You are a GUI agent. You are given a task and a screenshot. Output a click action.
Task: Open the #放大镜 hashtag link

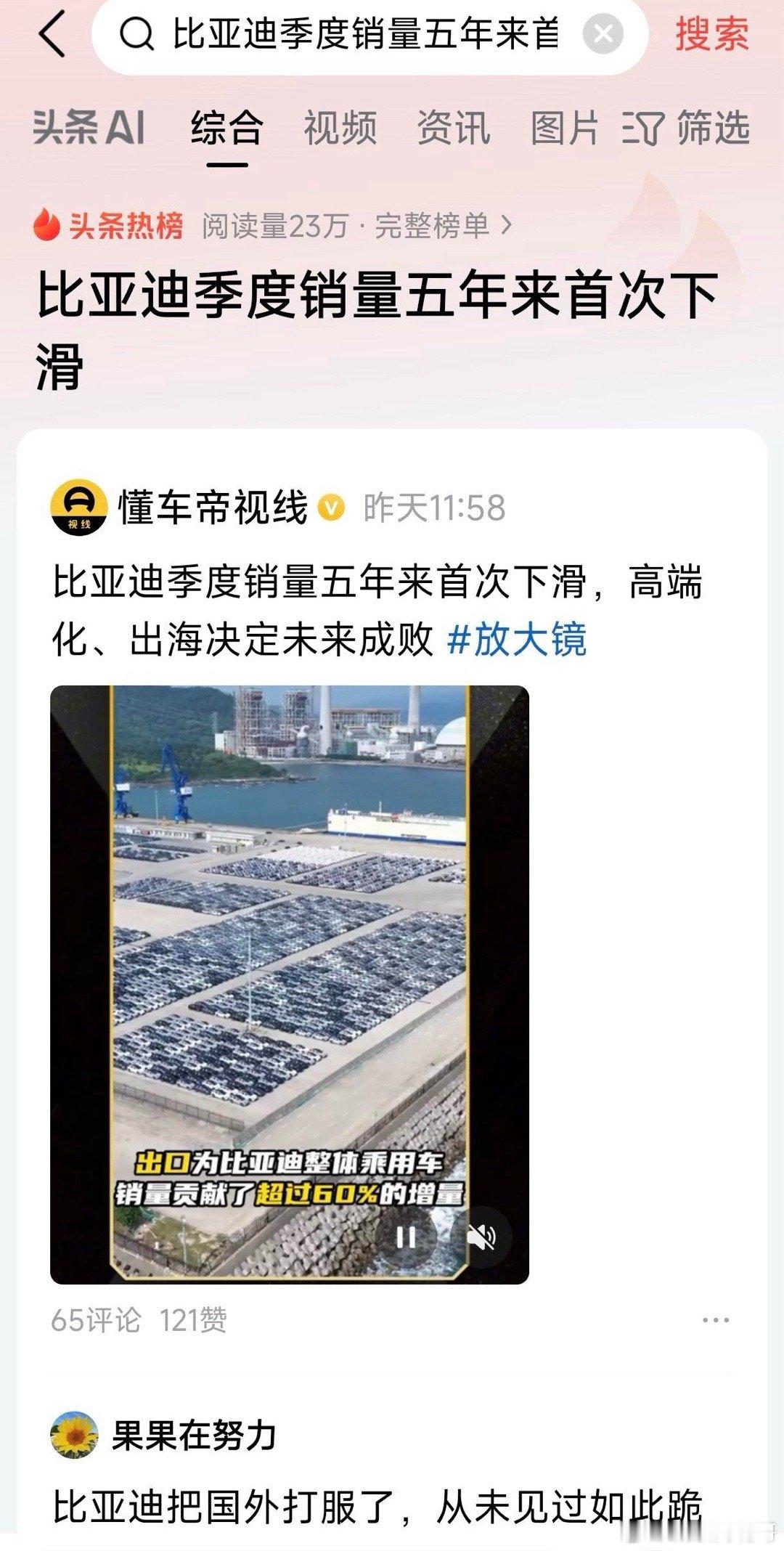click(x=517, y=640)
